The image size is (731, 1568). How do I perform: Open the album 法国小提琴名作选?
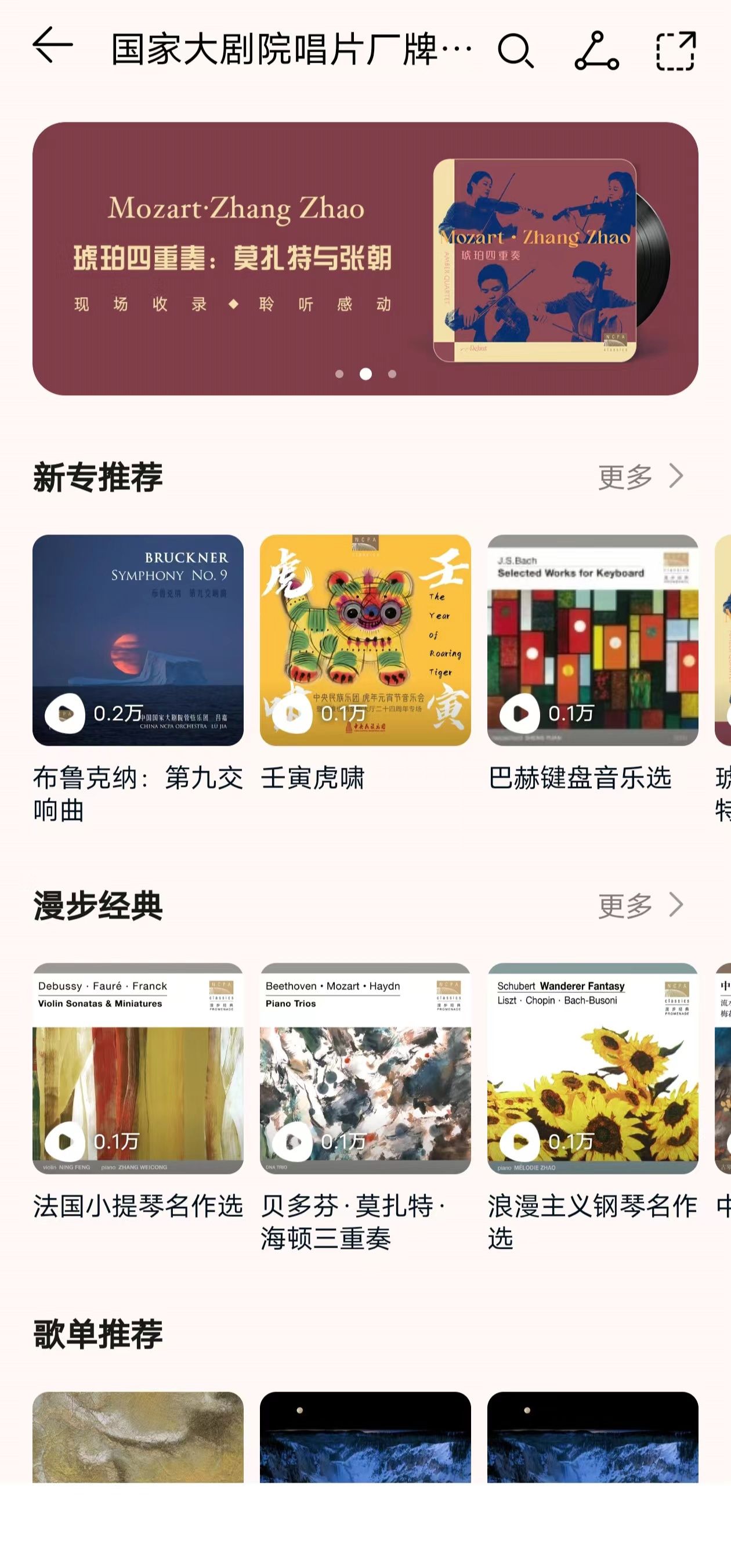click(137, 1068)
